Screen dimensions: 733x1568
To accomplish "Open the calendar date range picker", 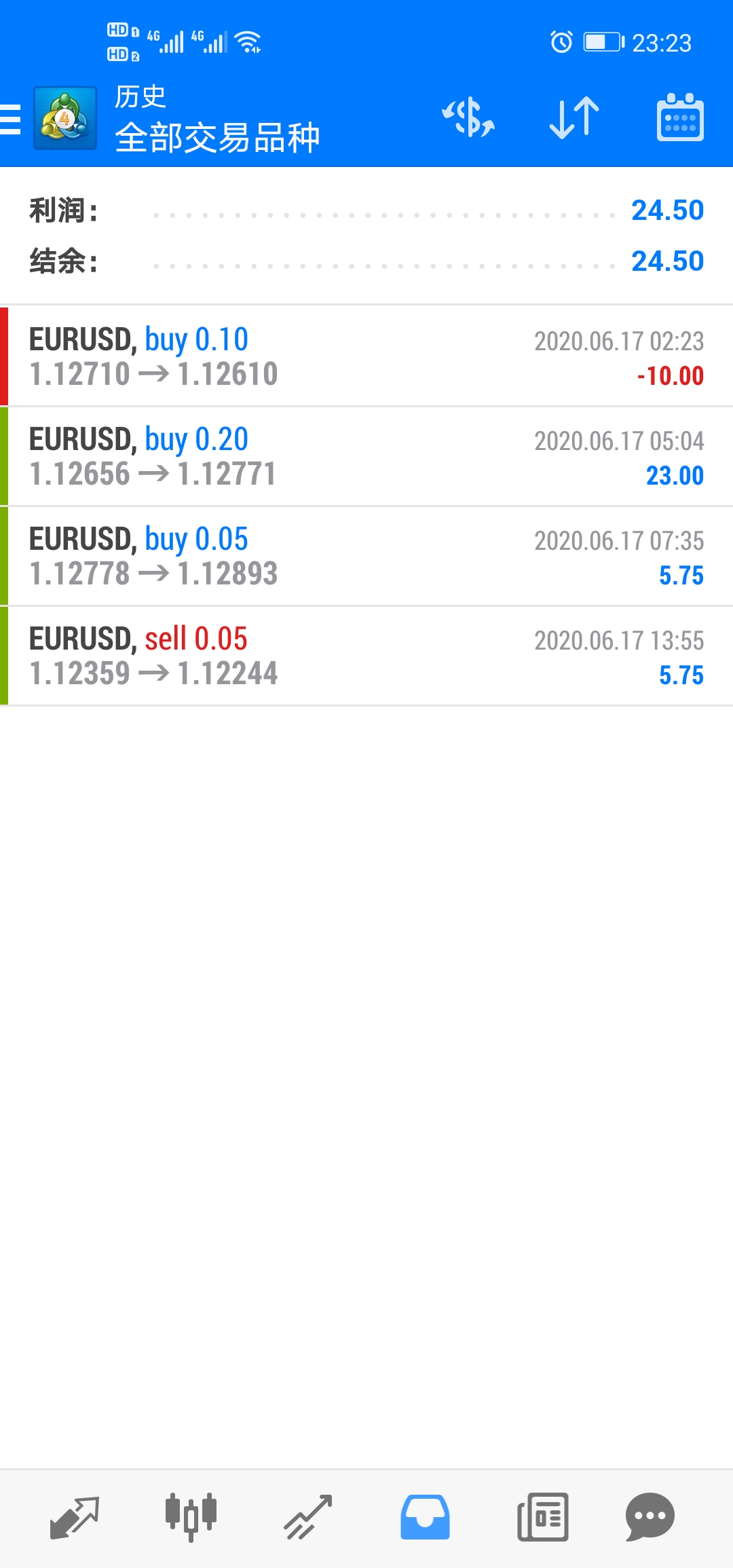I will 680,118.
